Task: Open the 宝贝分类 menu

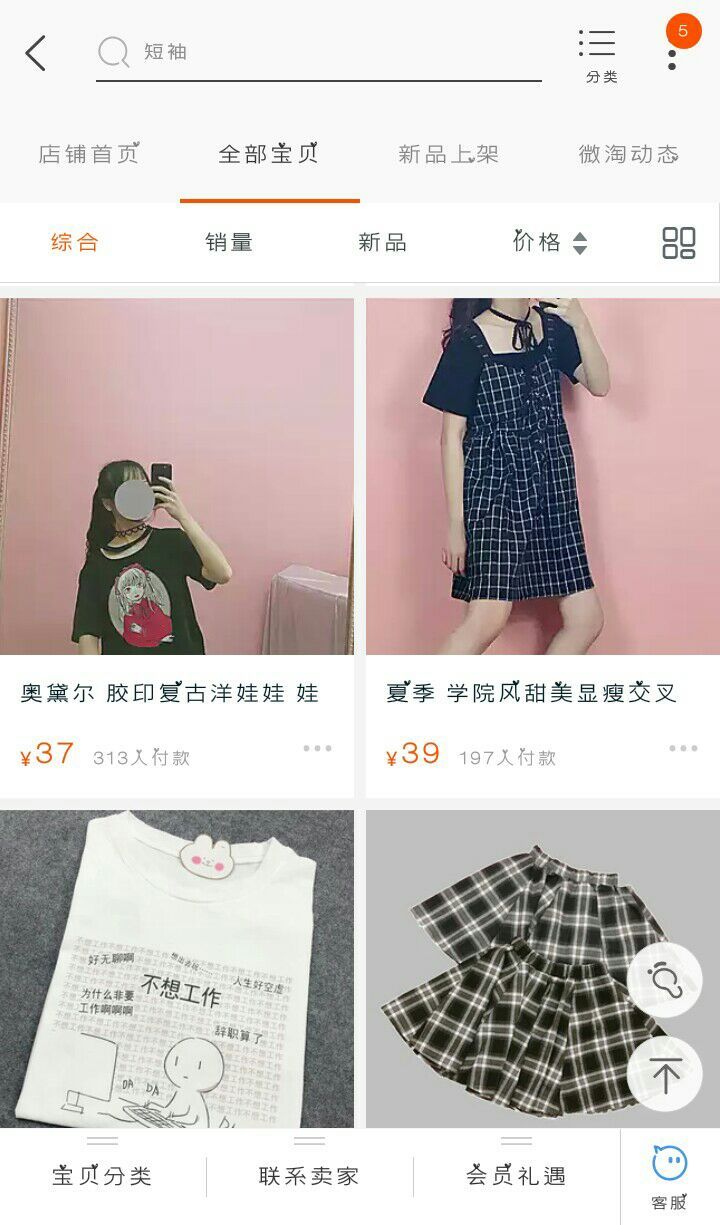Action: pos(102,1176)
